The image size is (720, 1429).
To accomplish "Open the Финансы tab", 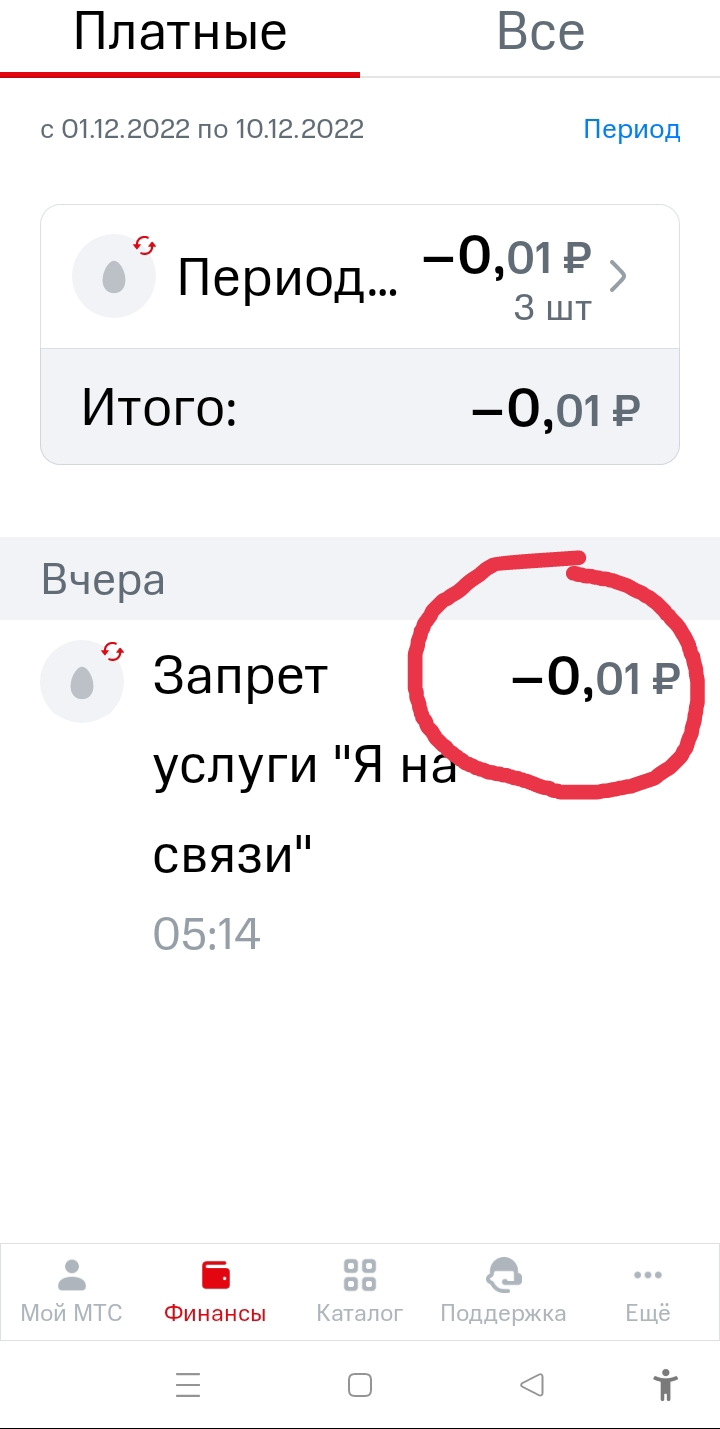I will coord(215,1291).
